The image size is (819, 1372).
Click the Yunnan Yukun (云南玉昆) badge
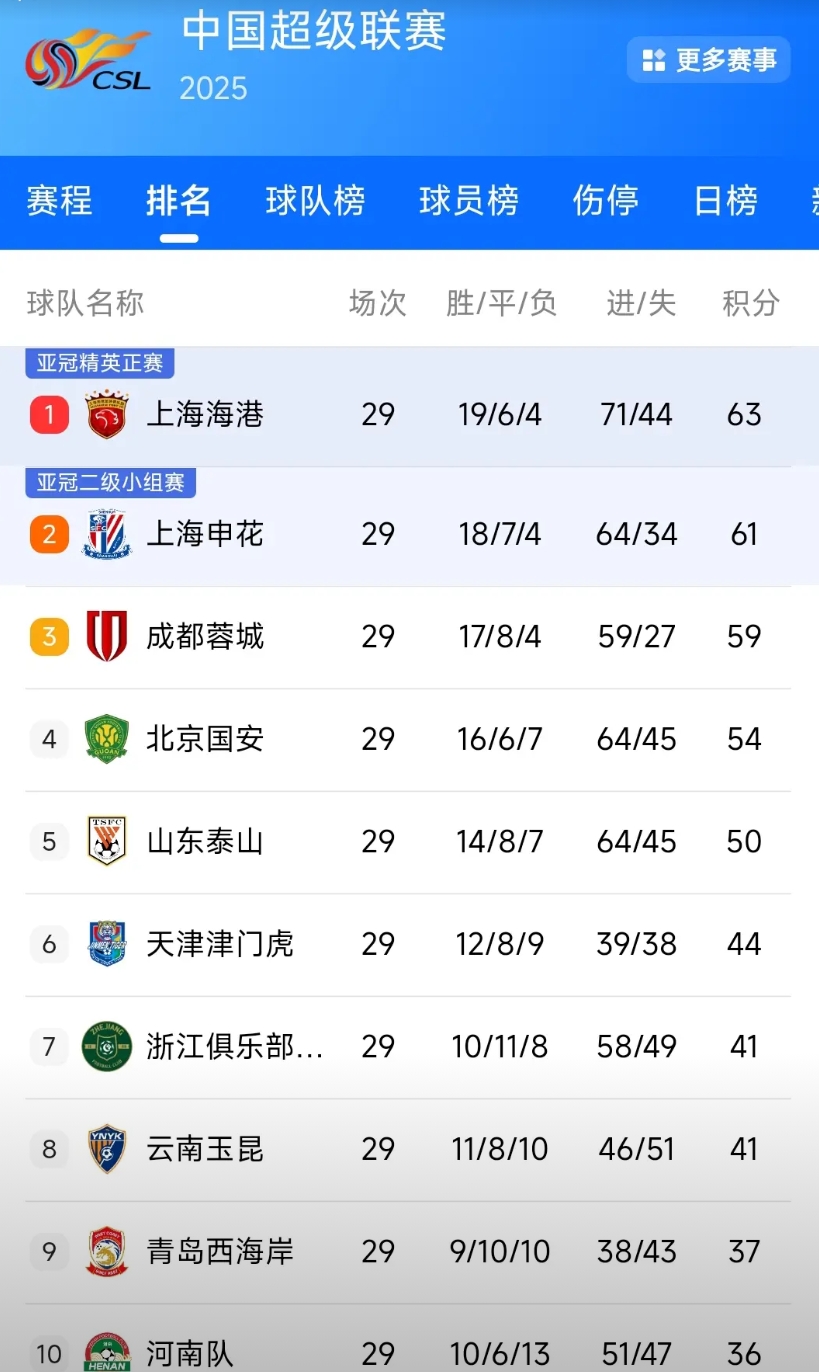tap(105, 1149)
